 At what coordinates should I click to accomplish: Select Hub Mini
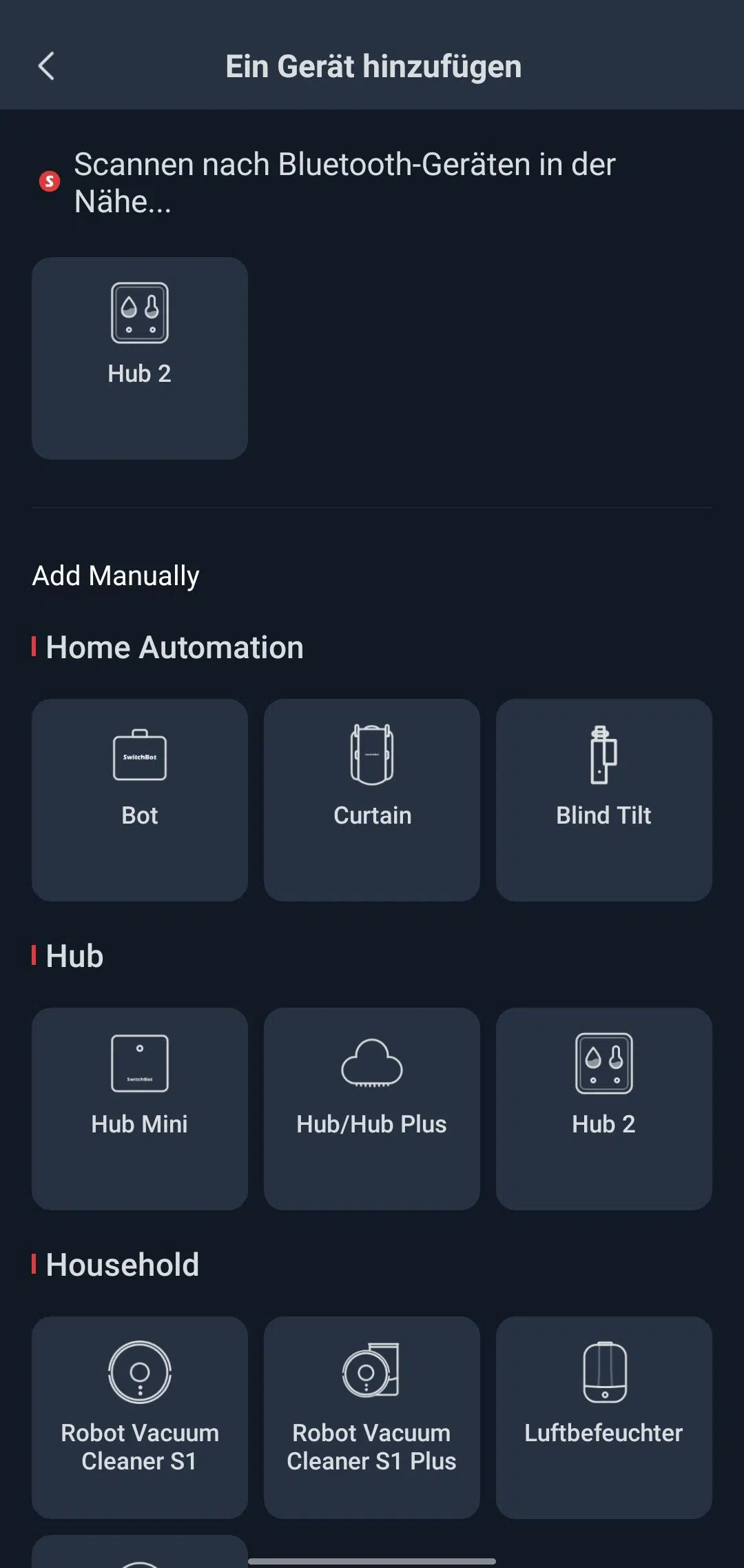140,1109
